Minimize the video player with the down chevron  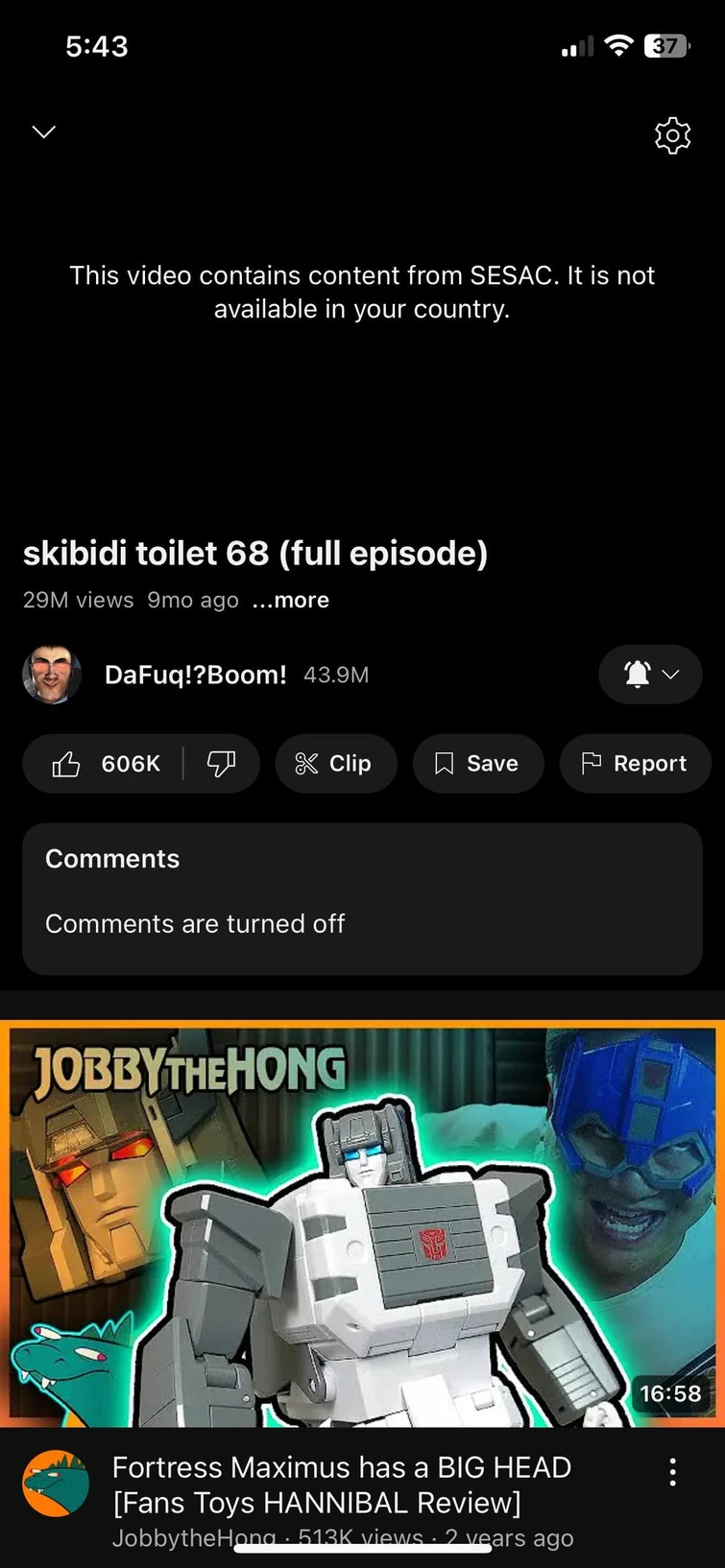click(x=44, y=132)
